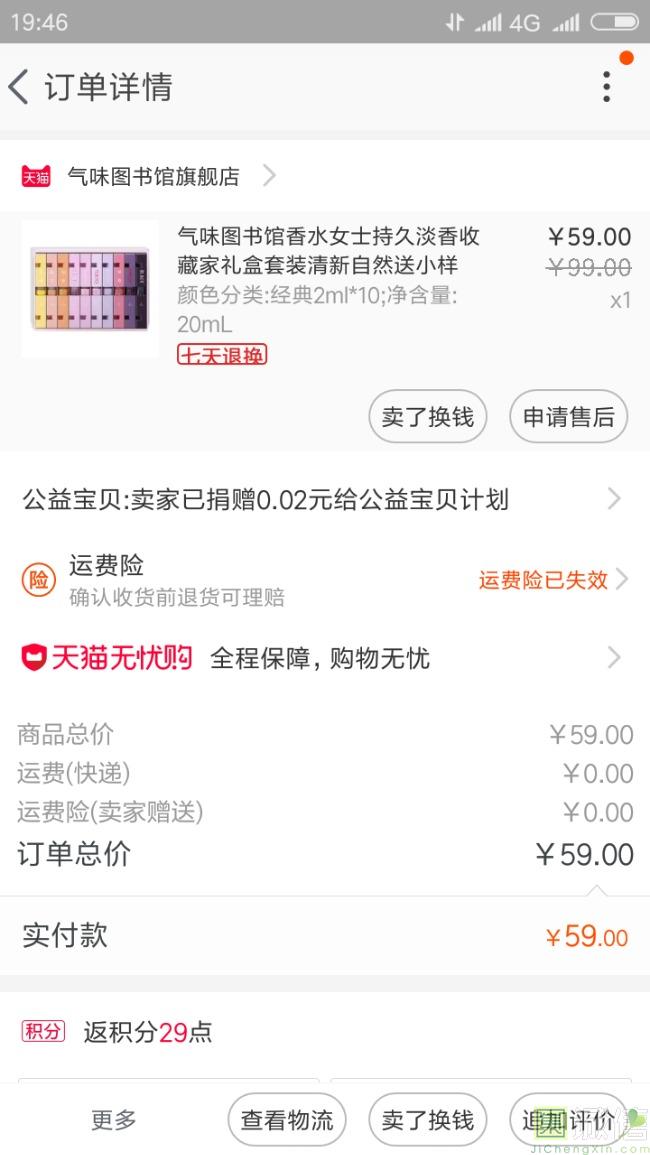Open the three-dot overflow menu
Image resolution: width=650 pixels, height=1155 pixels.
point(606,87)
